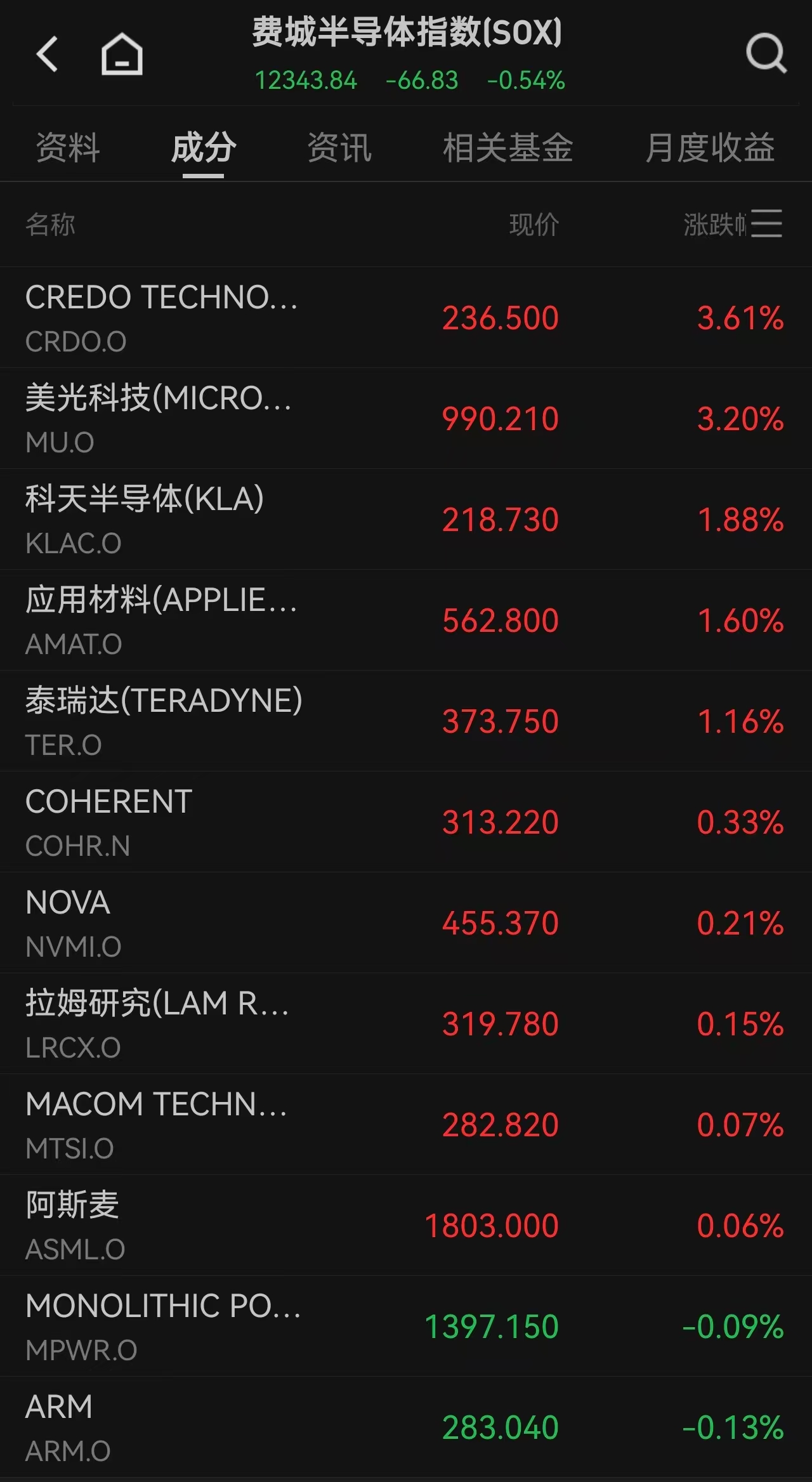The height and width of the screenshot is (1482, 812).
Task: Tap the home icon in header
Action: pos(122,55)
